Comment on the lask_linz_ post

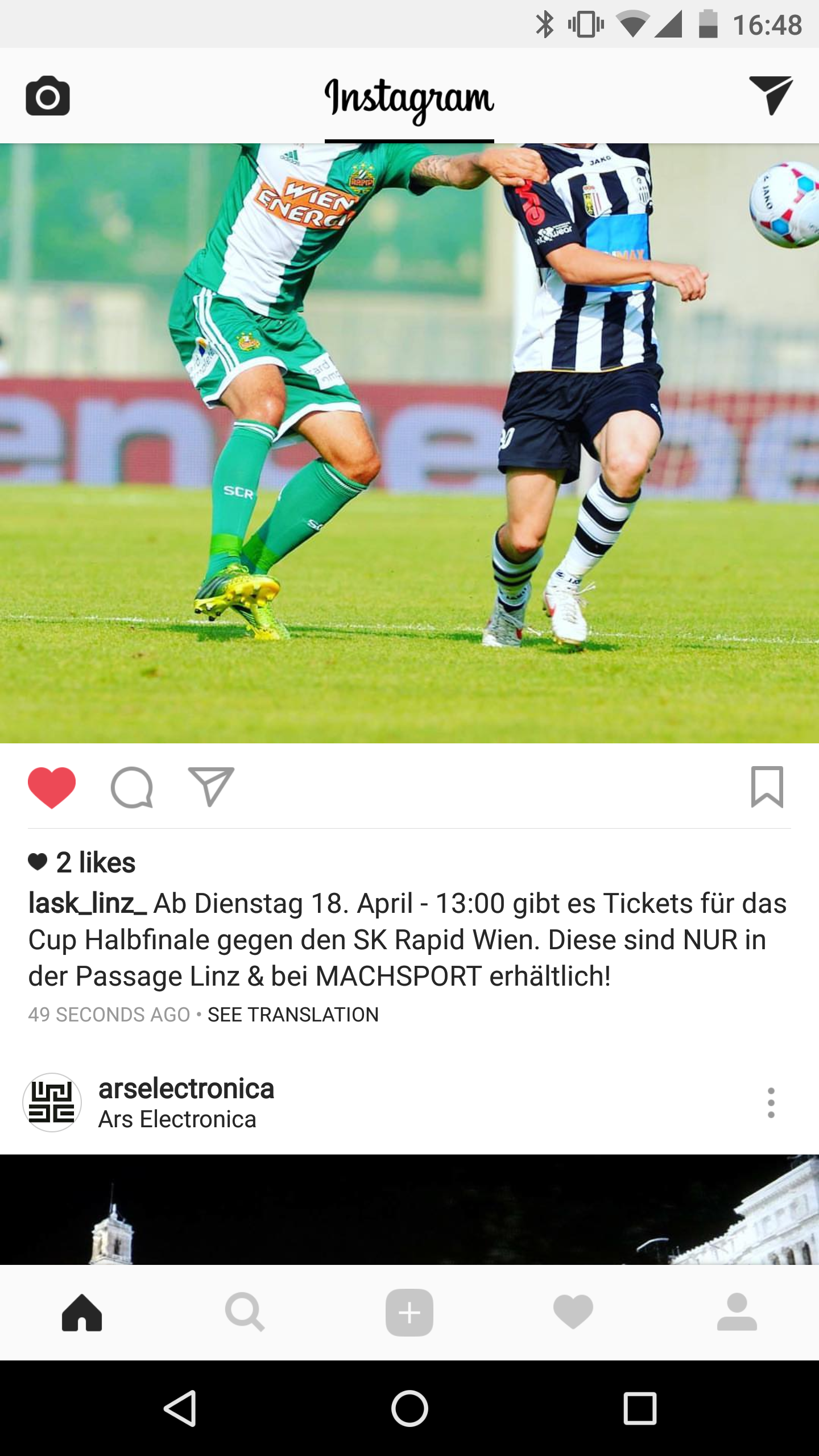(132, 787)
